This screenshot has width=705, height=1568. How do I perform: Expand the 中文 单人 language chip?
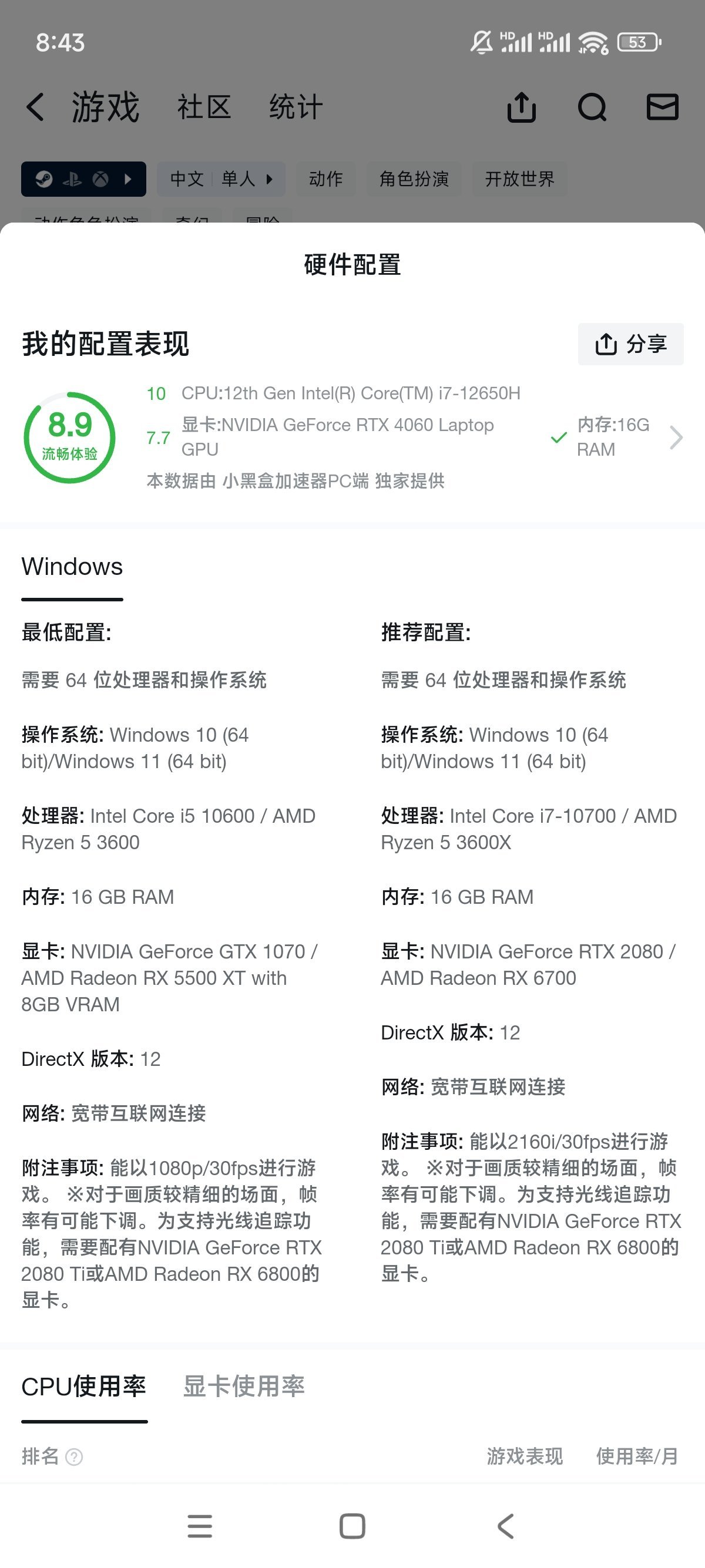coord(221,179)
